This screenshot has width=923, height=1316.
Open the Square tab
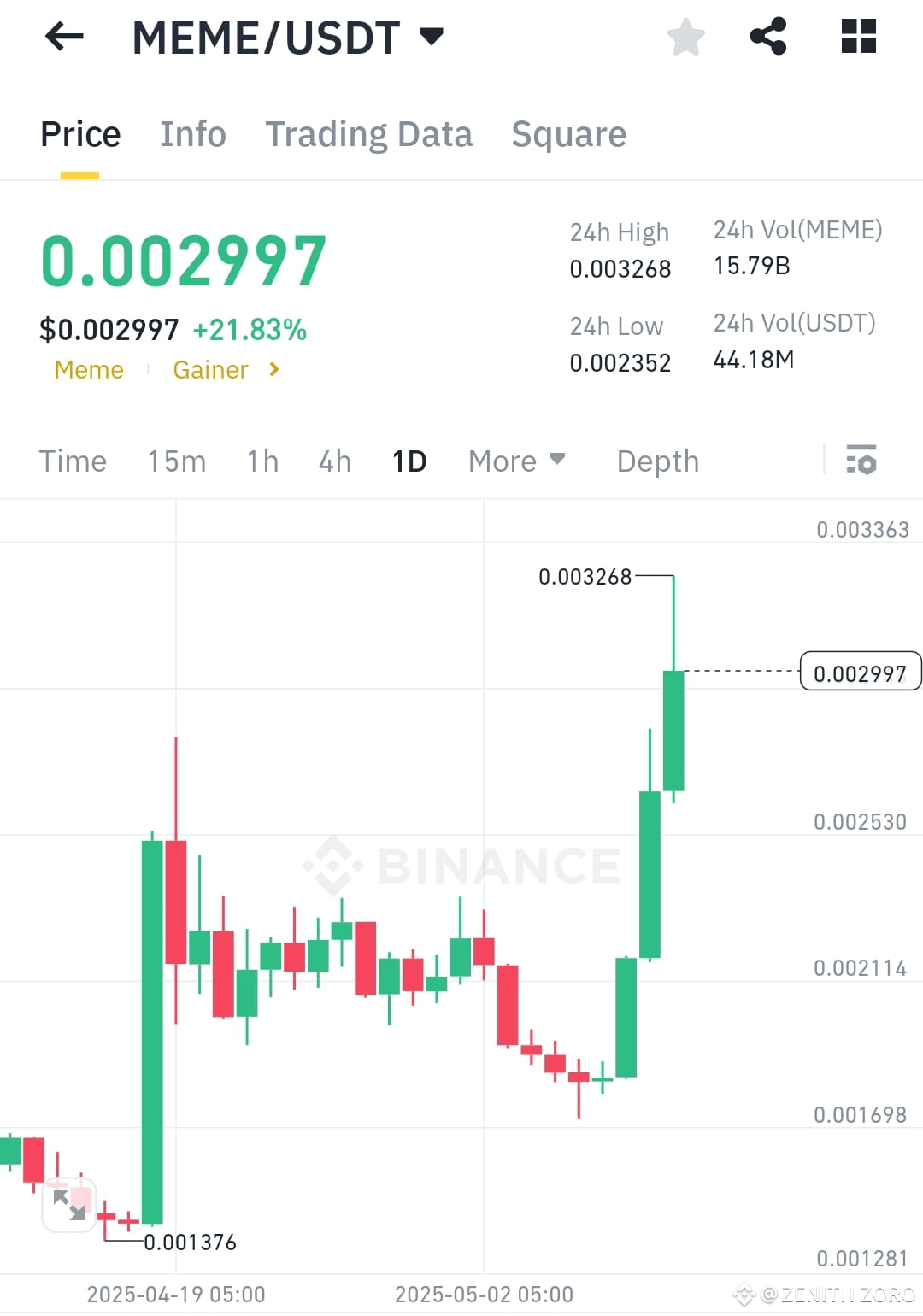[568, 134]
